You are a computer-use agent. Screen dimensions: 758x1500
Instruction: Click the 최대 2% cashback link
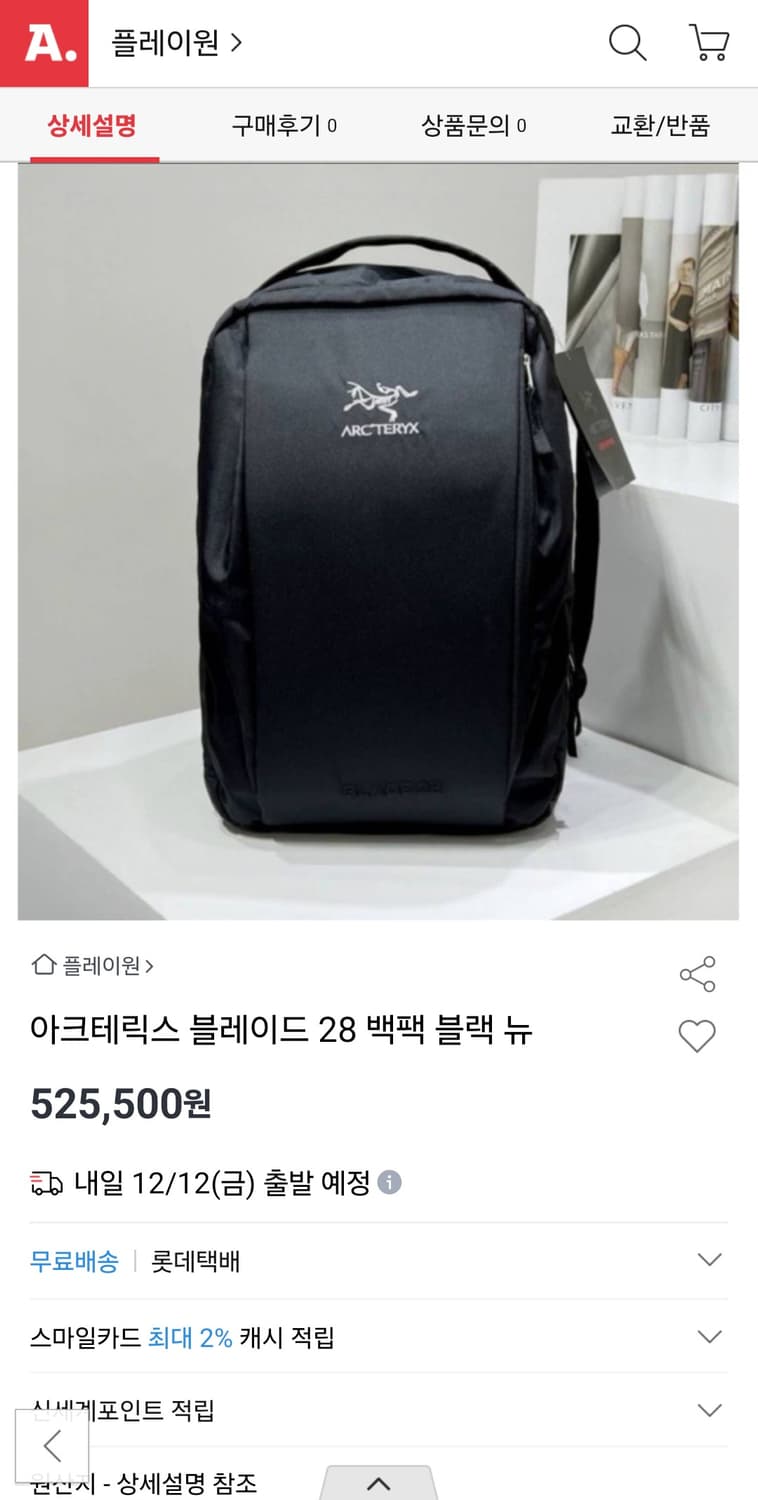pos(194,1336)
